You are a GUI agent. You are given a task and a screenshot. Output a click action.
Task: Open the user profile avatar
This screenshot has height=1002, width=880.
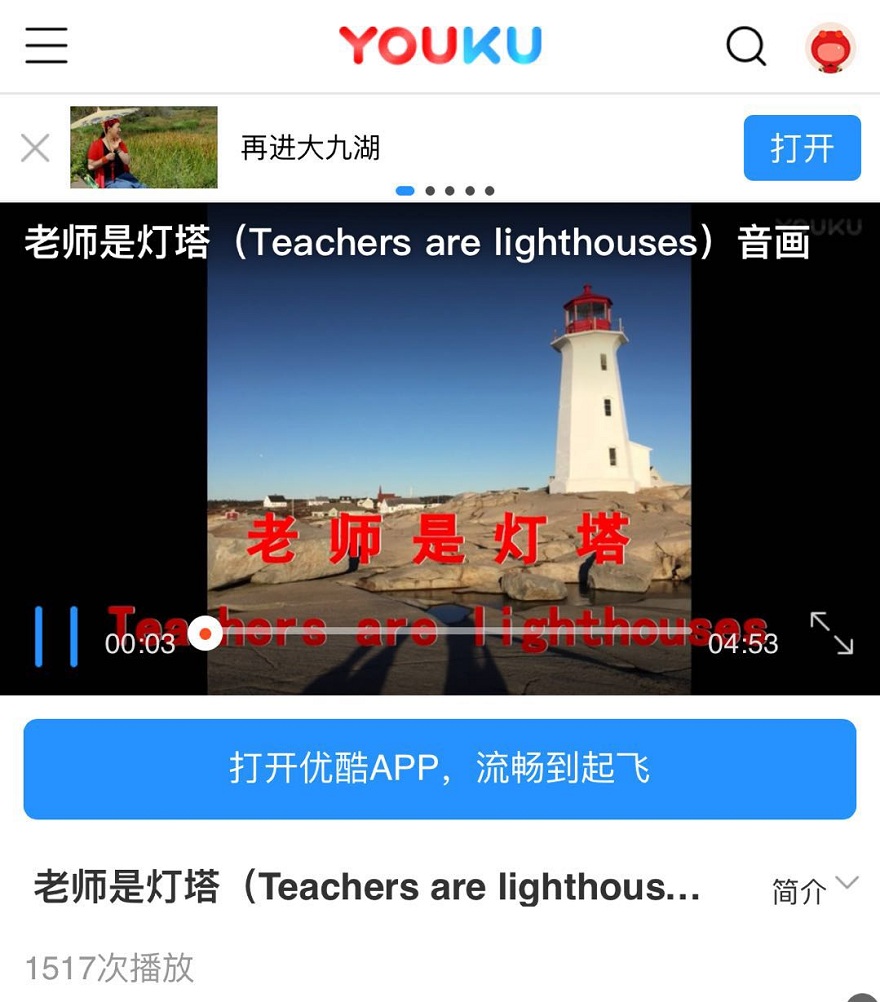[830, 47]
